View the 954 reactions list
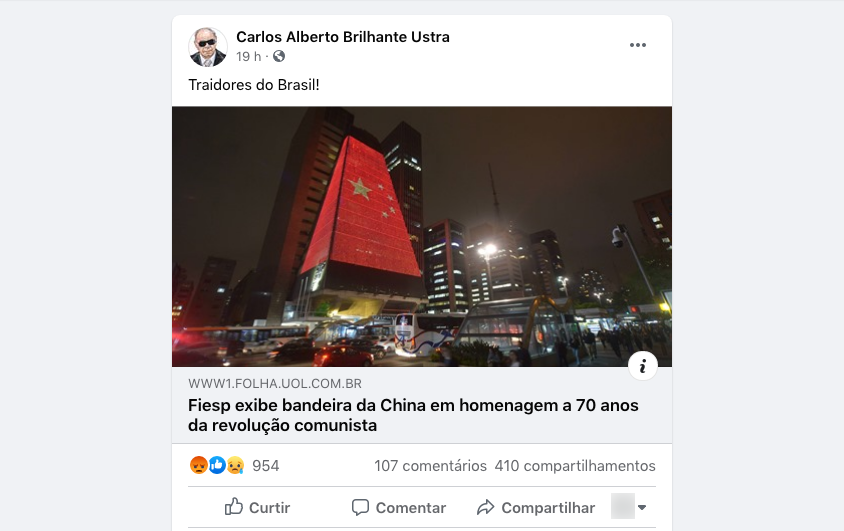 tap(265, 466)
